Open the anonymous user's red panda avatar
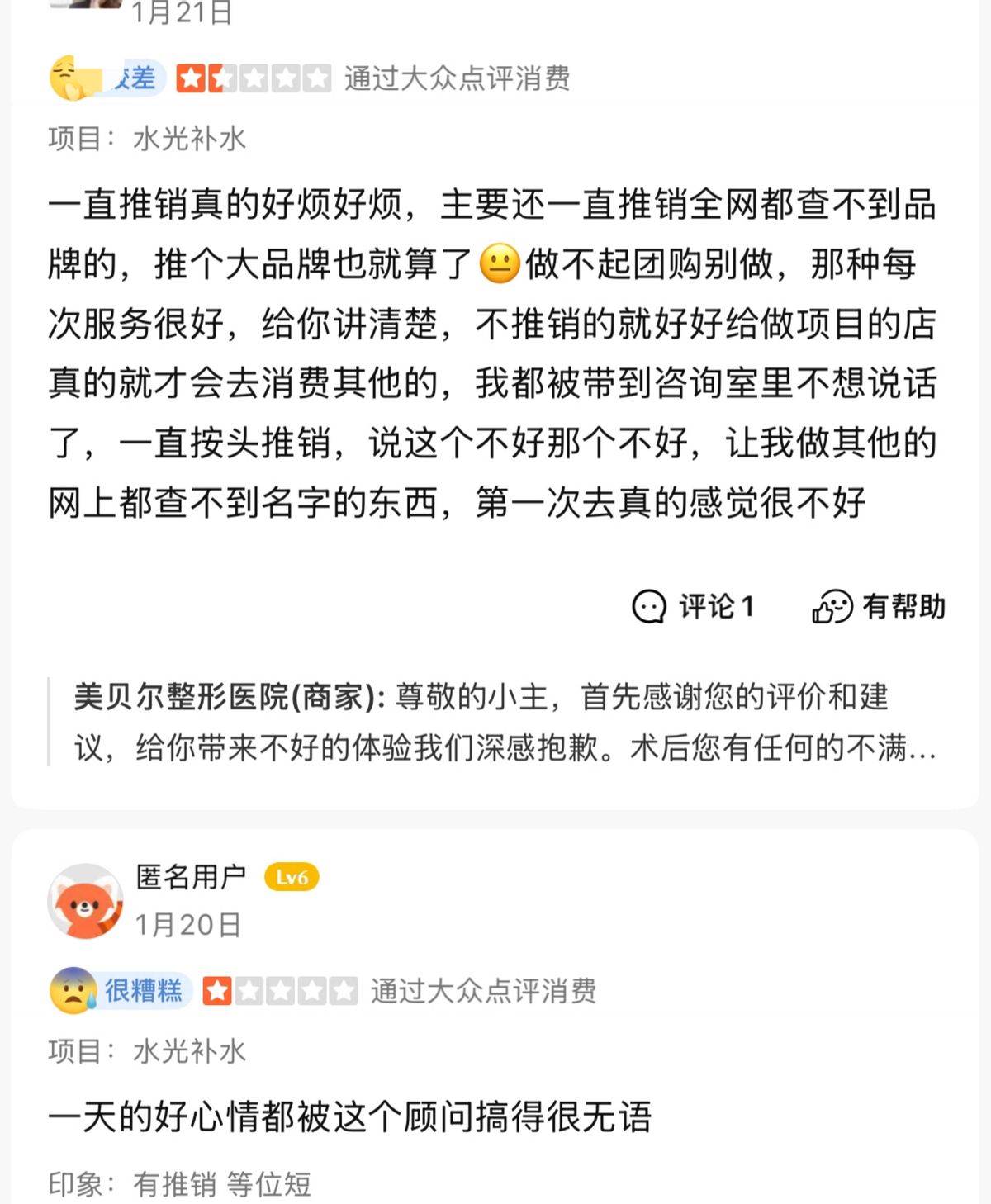Screen dimensions: 991x1204 tap(86, 901)
